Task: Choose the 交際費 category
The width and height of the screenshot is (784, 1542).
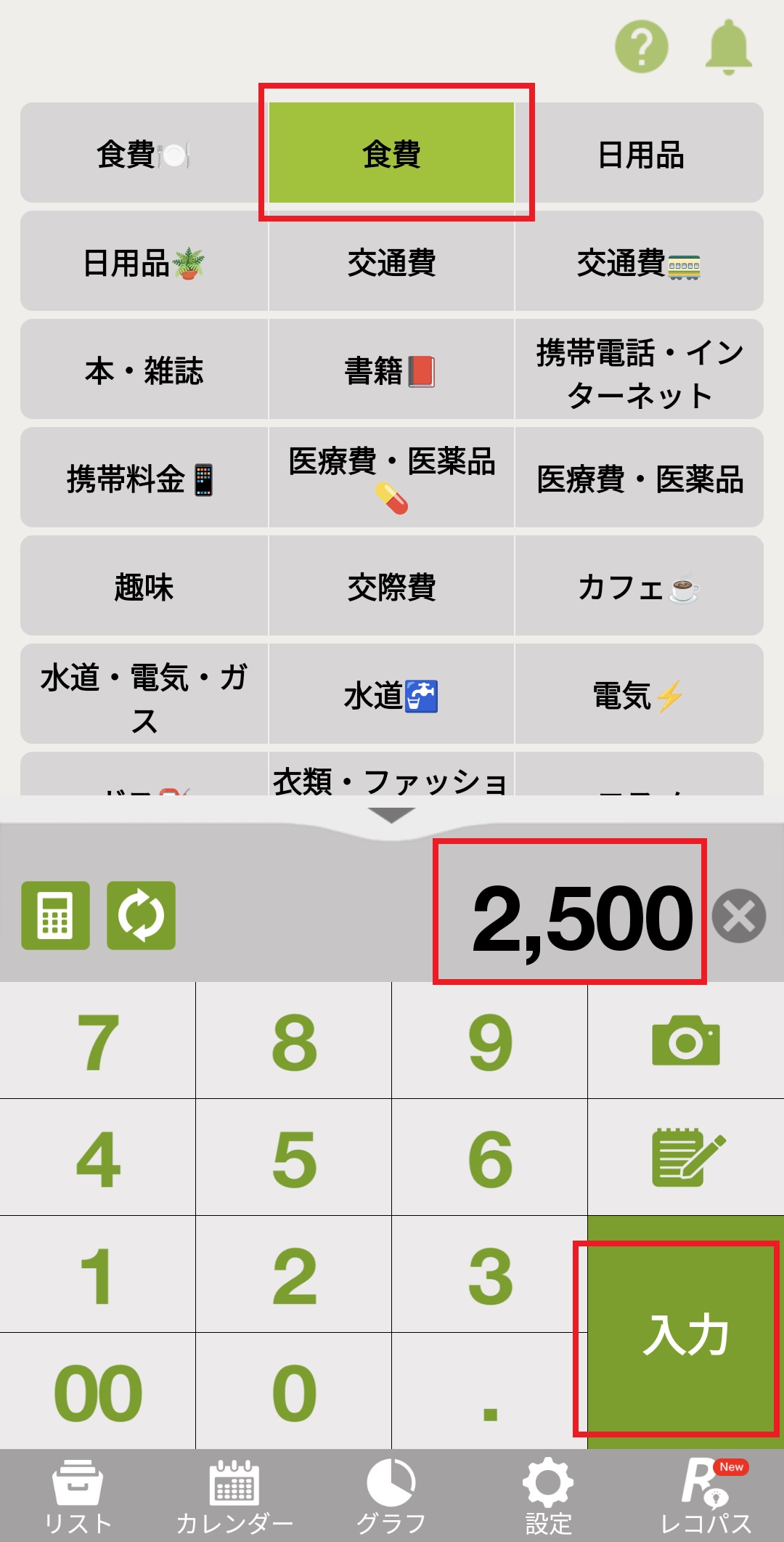Action: (x=391, y=587)
